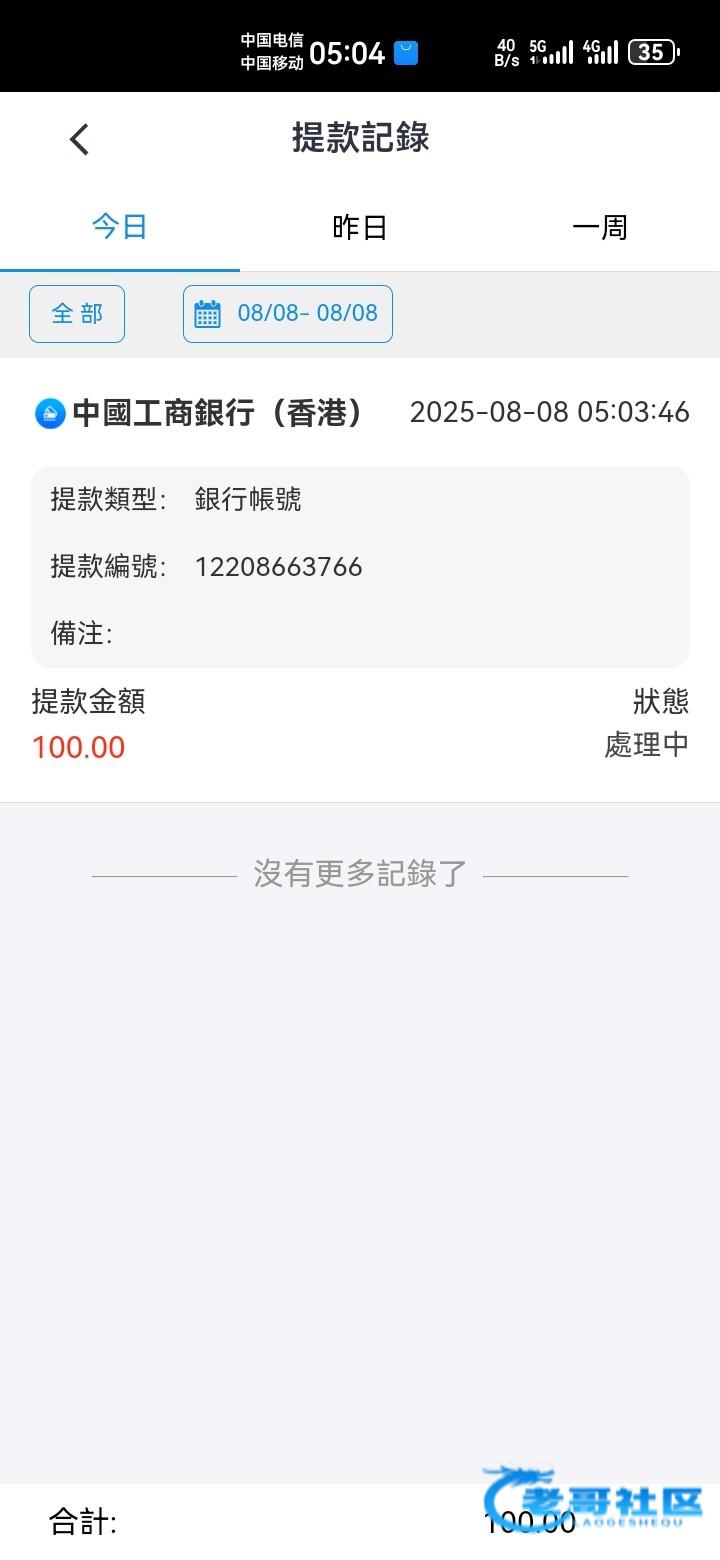The image size is (720, 1560).
Task: Open the 中國工商銀行（香港）withdrawal record
Action: (x=360, y=580)
